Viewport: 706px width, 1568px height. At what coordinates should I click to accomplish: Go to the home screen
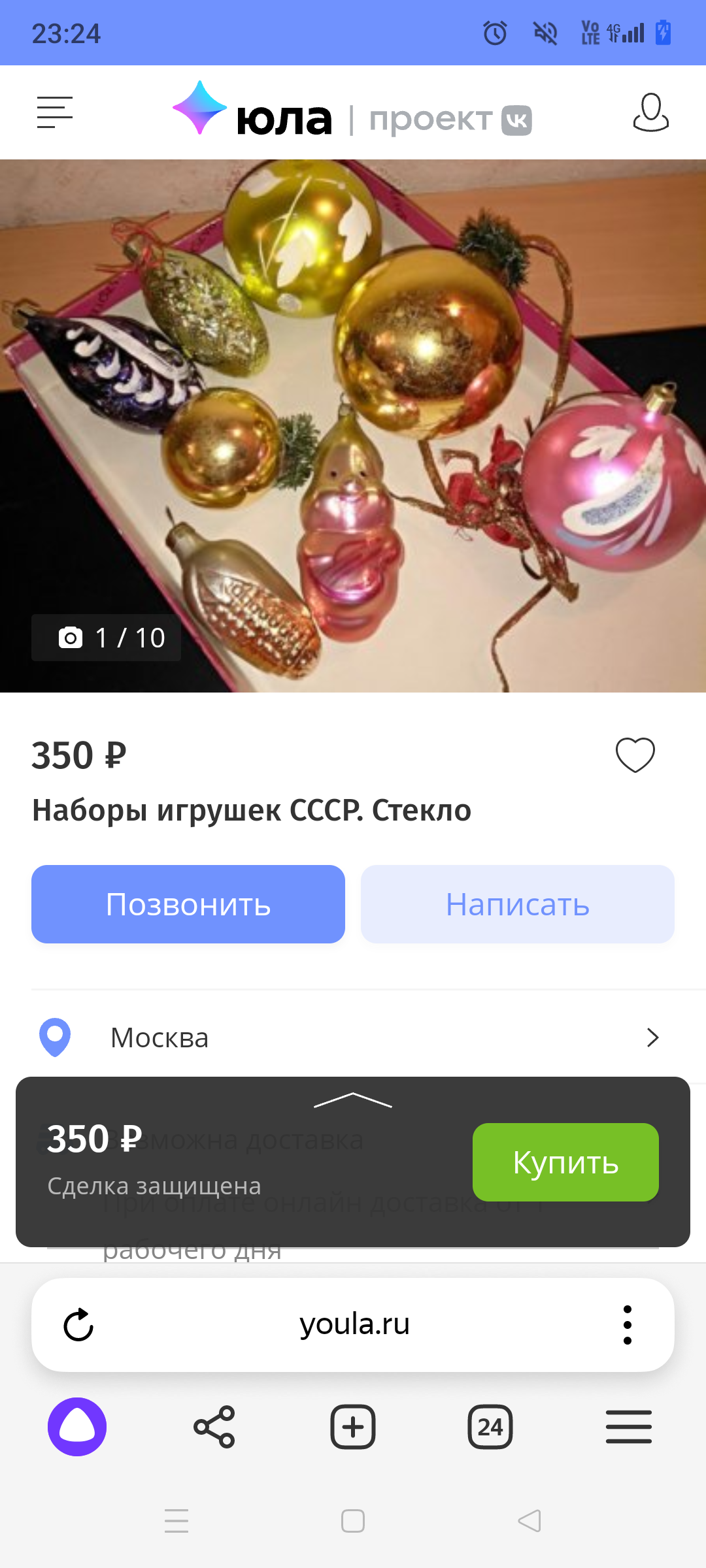(353, 1521)
